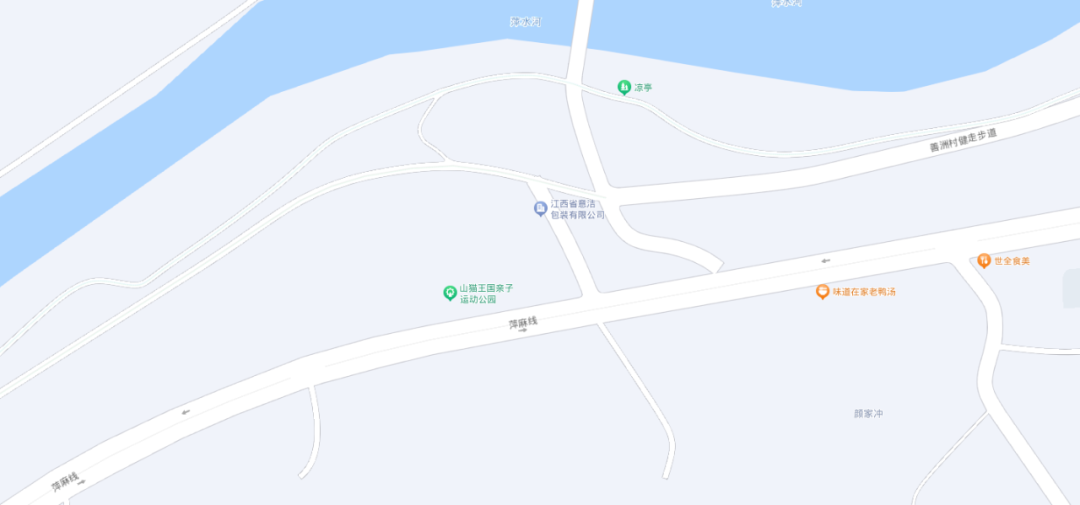Open 江西省意洁包装有限公司 place marker

coord(540,209)
